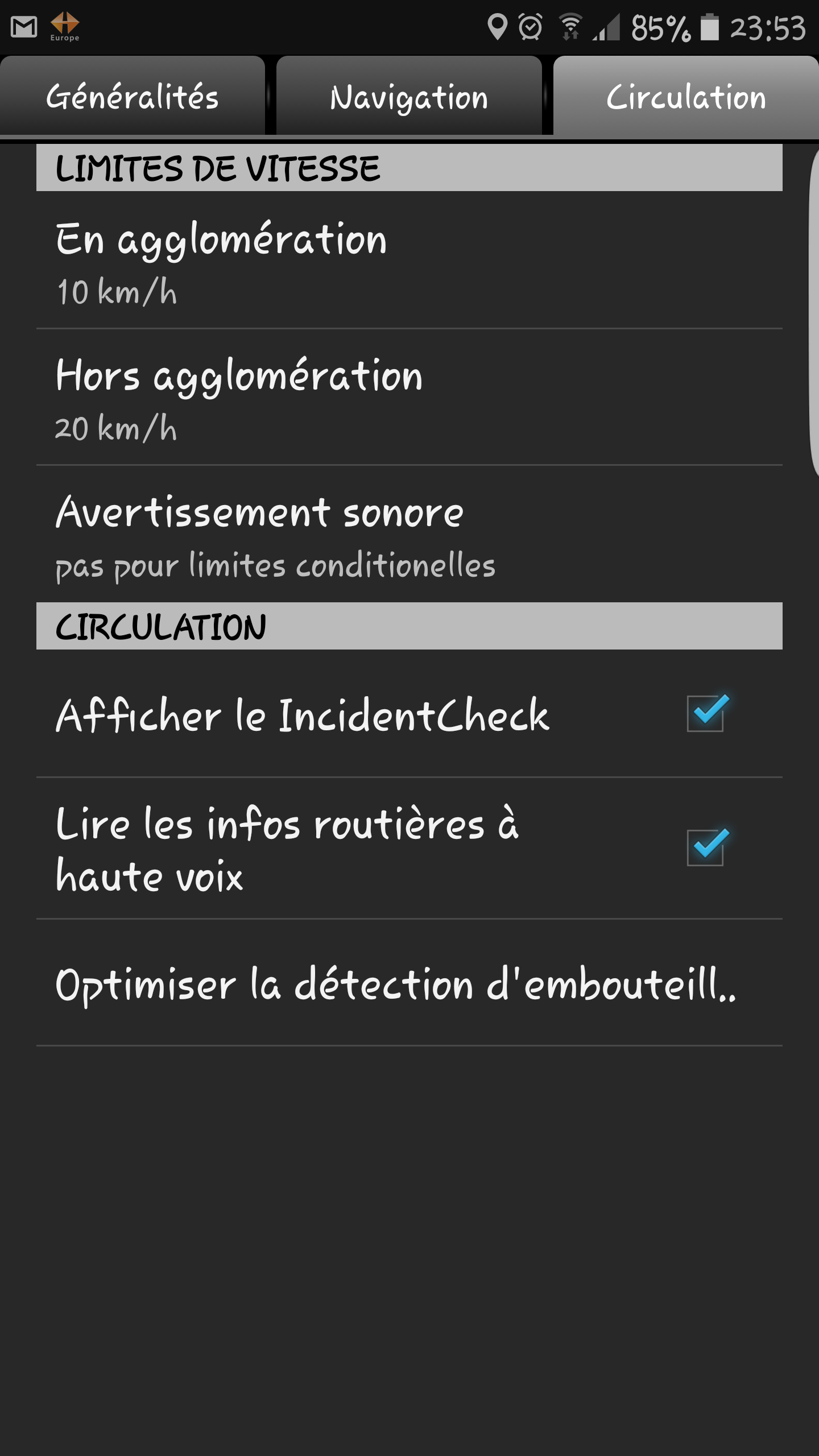Open the Avertissement sonore setting
This screenshot has height=1456, width=819.
[x=409, y=535]
